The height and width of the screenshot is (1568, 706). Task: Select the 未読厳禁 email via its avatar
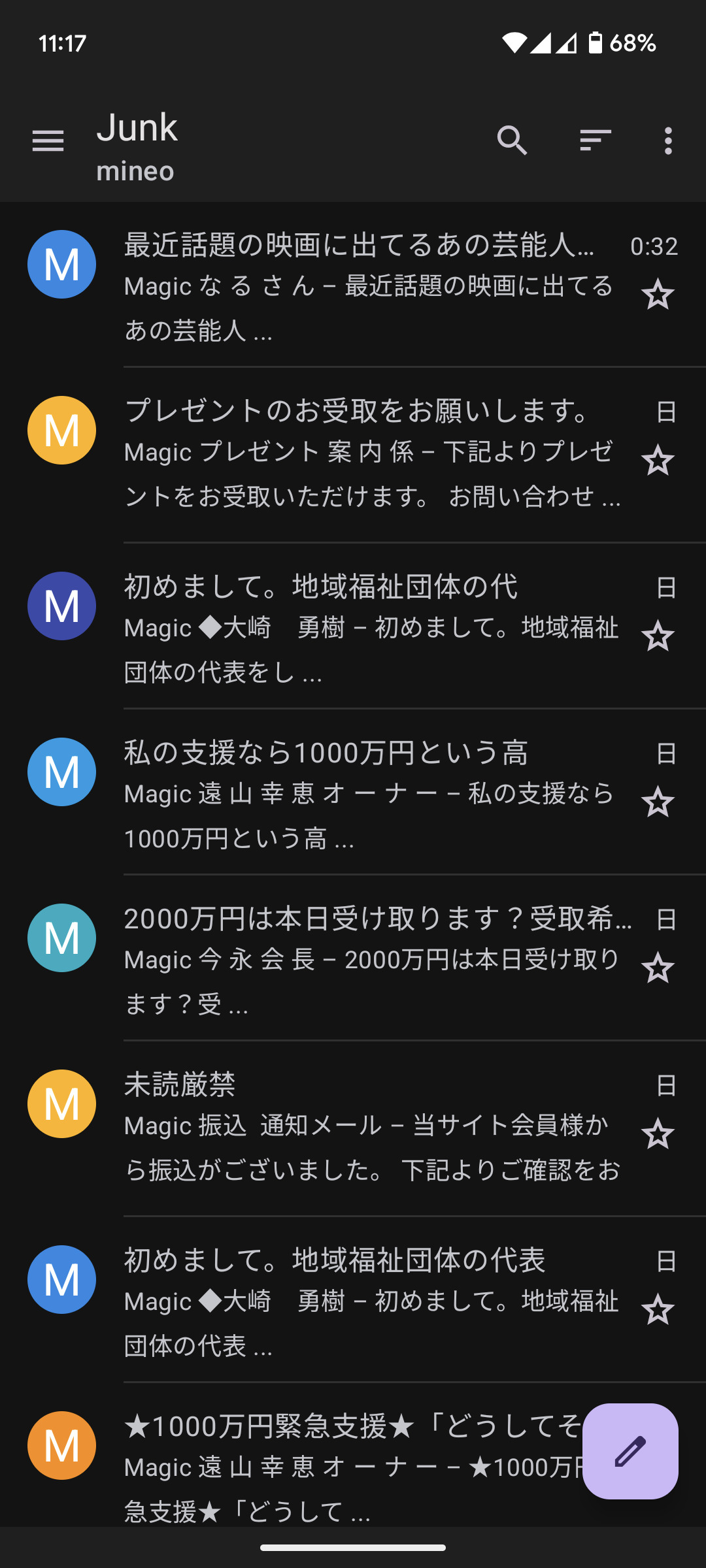61,1103
